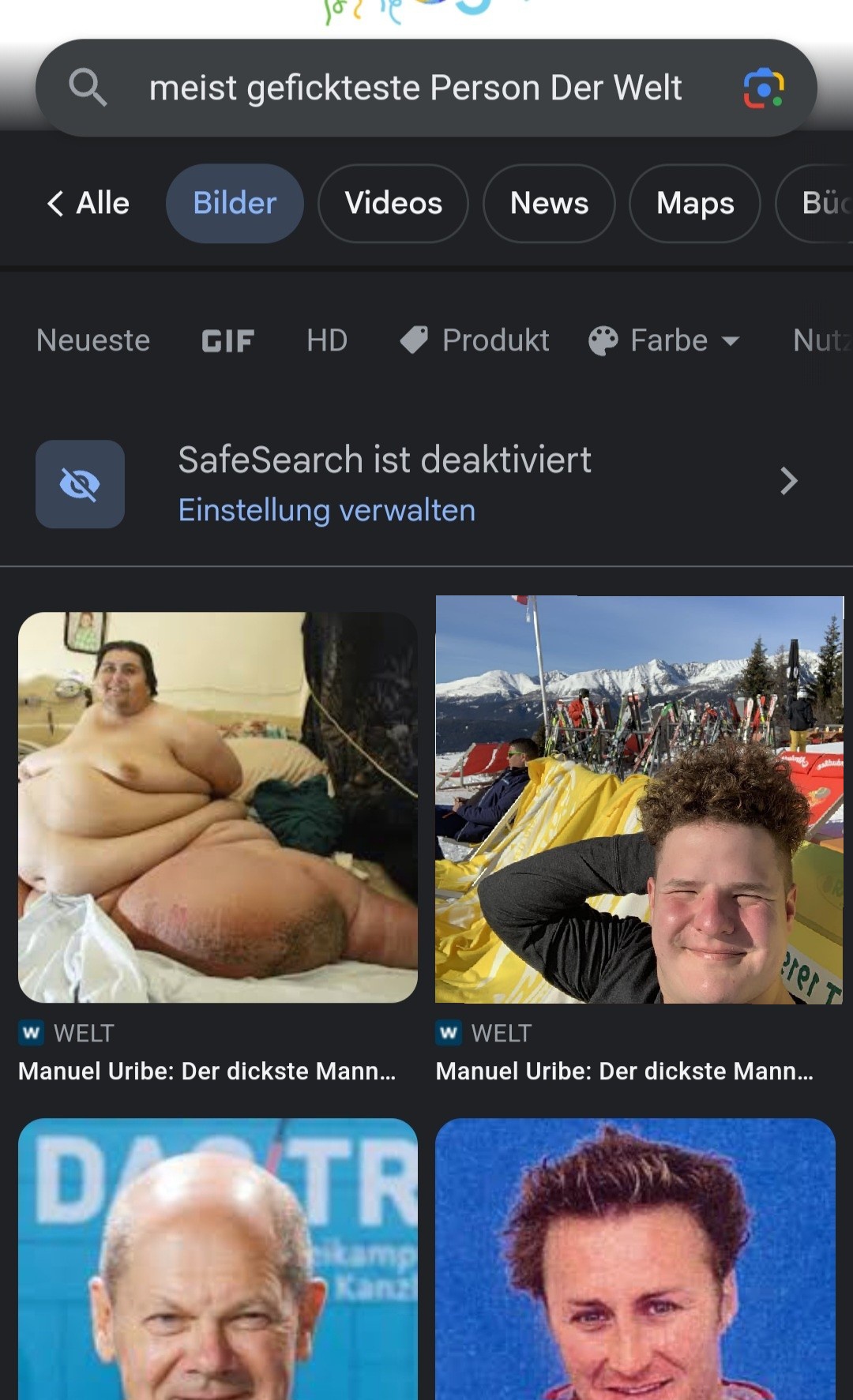Open the ski resort selfie result
The image size is (853, 1400).
point(639,799)
